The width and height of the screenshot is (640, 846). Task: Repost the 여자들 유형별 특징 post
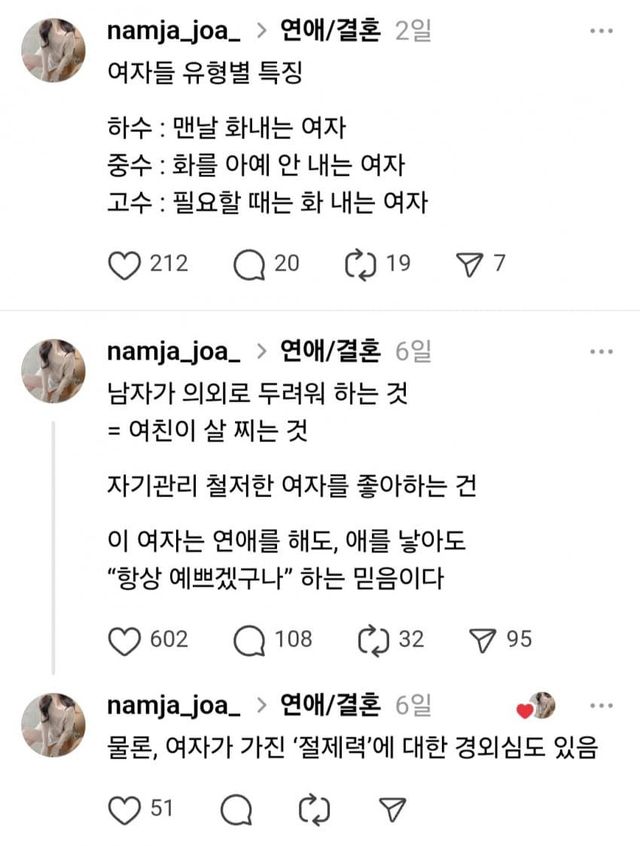[x=359, y=264]
